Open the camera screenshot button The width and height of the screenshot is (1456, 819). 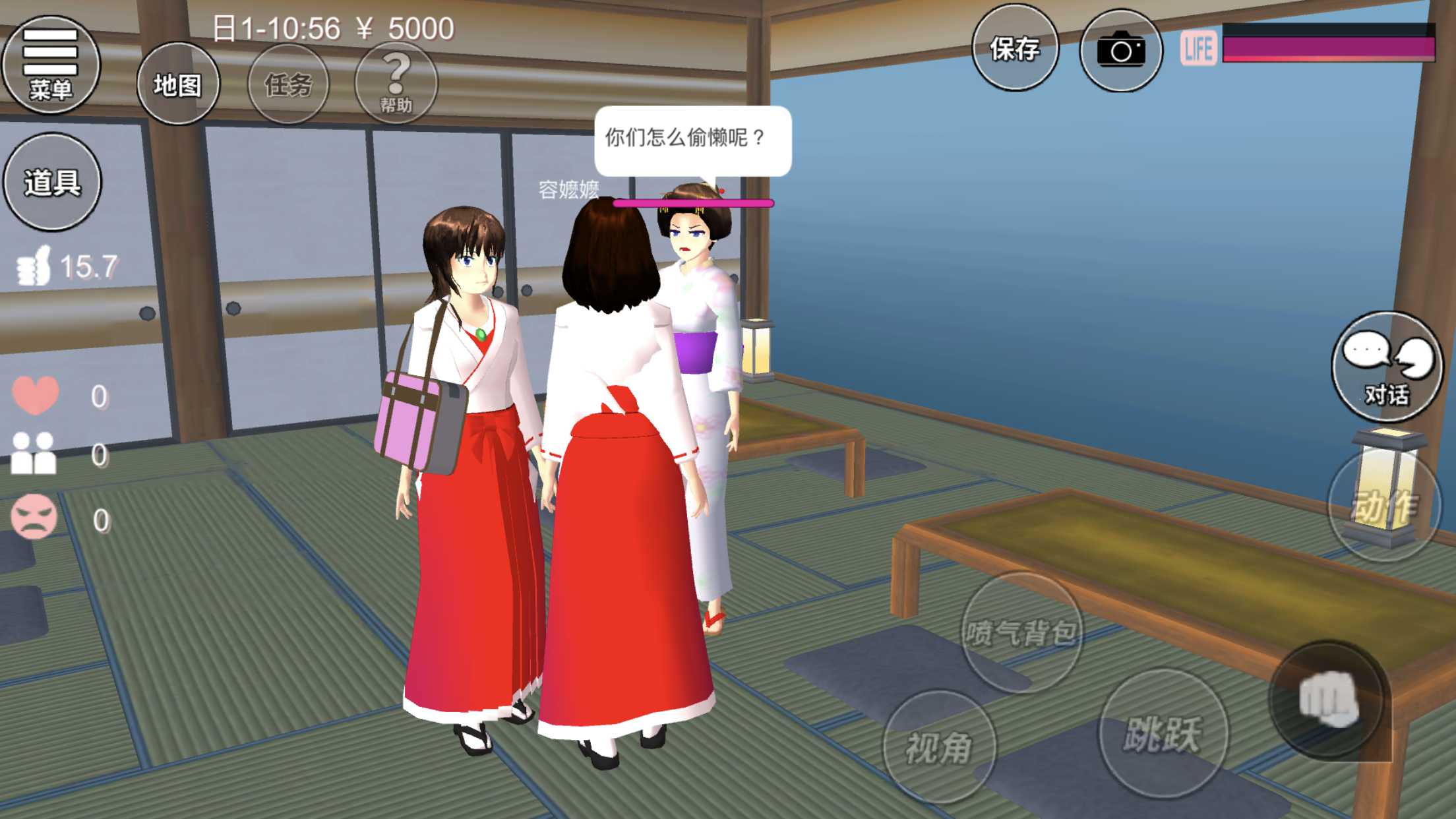click(x=1120, y=50)
